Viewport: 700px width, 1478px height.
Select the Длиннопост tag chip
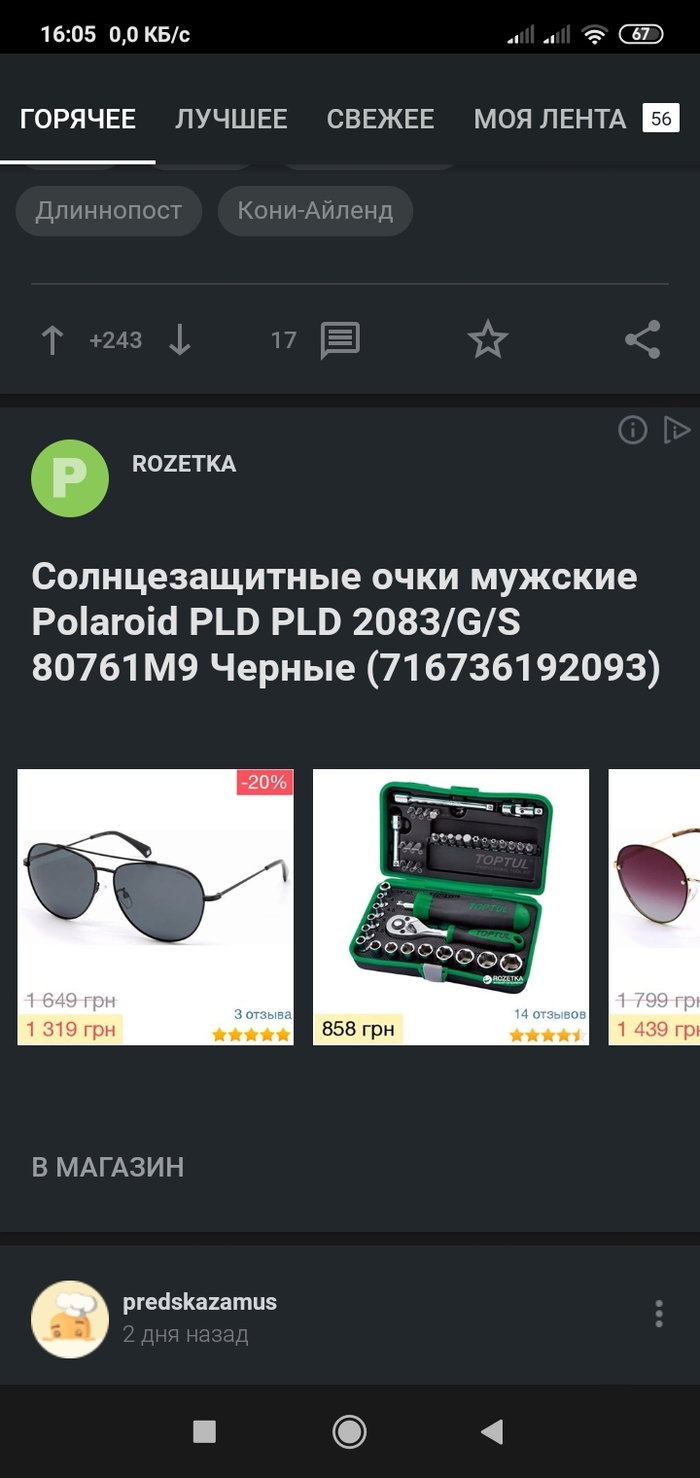pyautogui.click(x=109, y=211)
